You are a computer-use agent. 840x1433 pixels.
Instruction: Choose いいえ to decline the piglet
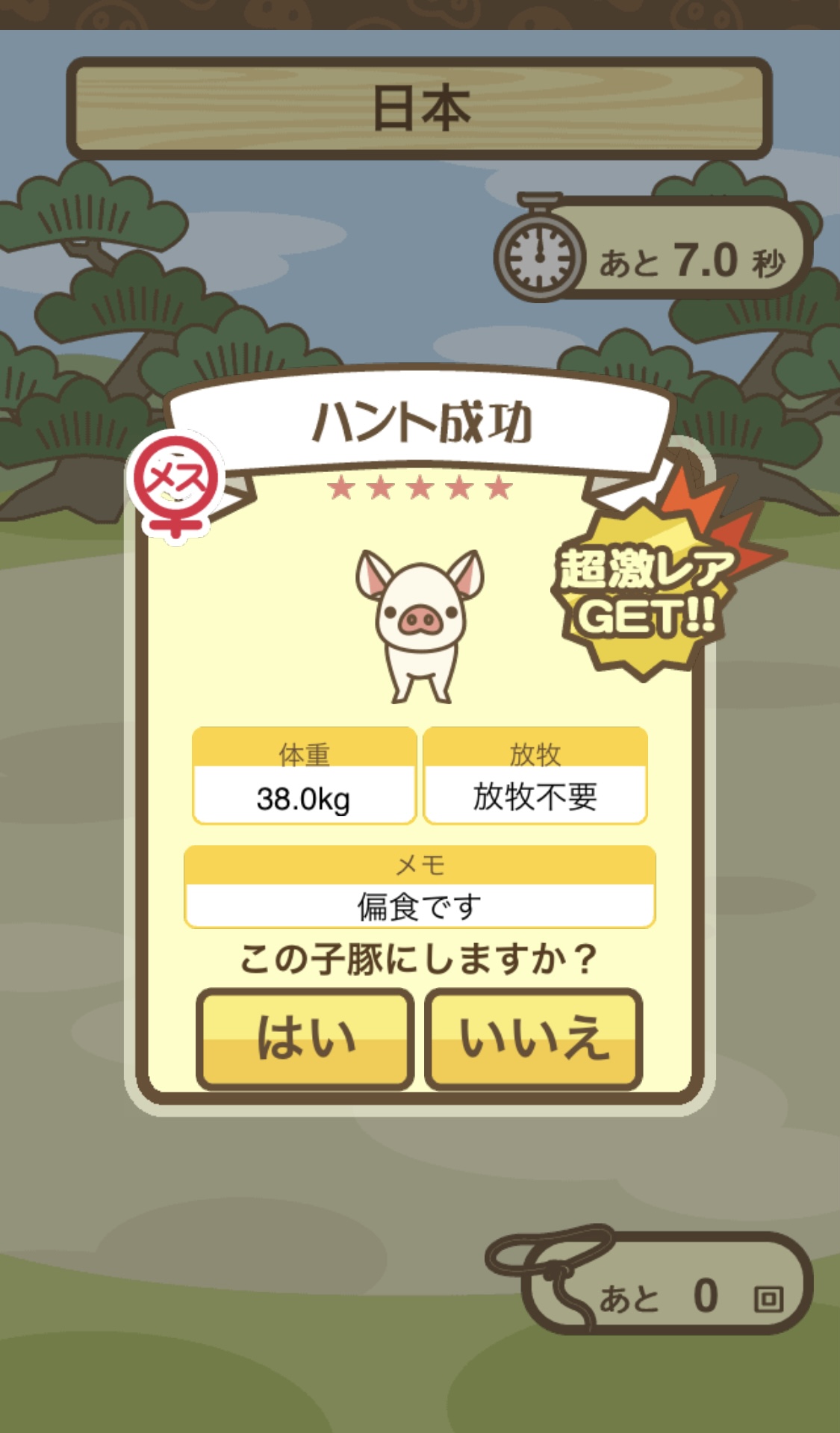pos(534,1039)
